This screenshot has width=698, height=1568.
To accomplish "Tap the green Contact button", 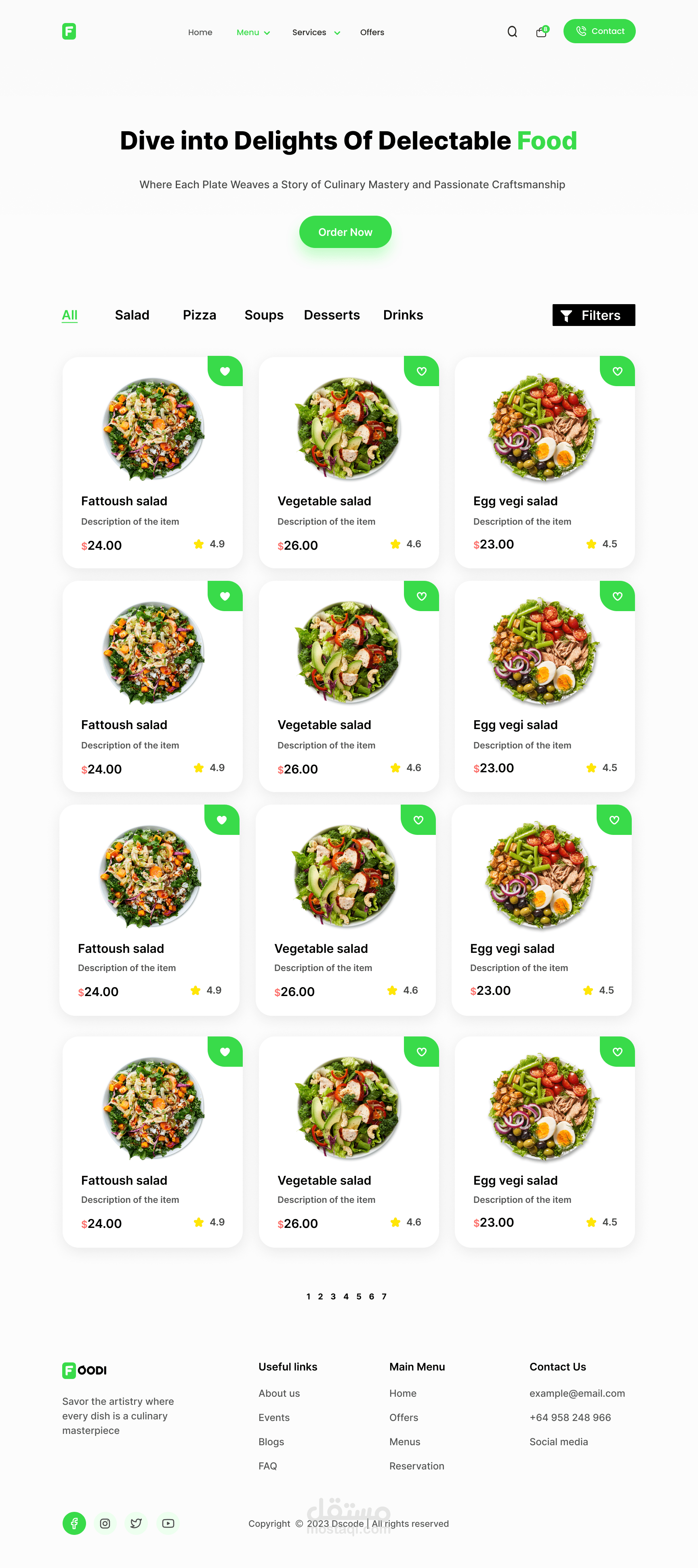I will pos(599,31).
